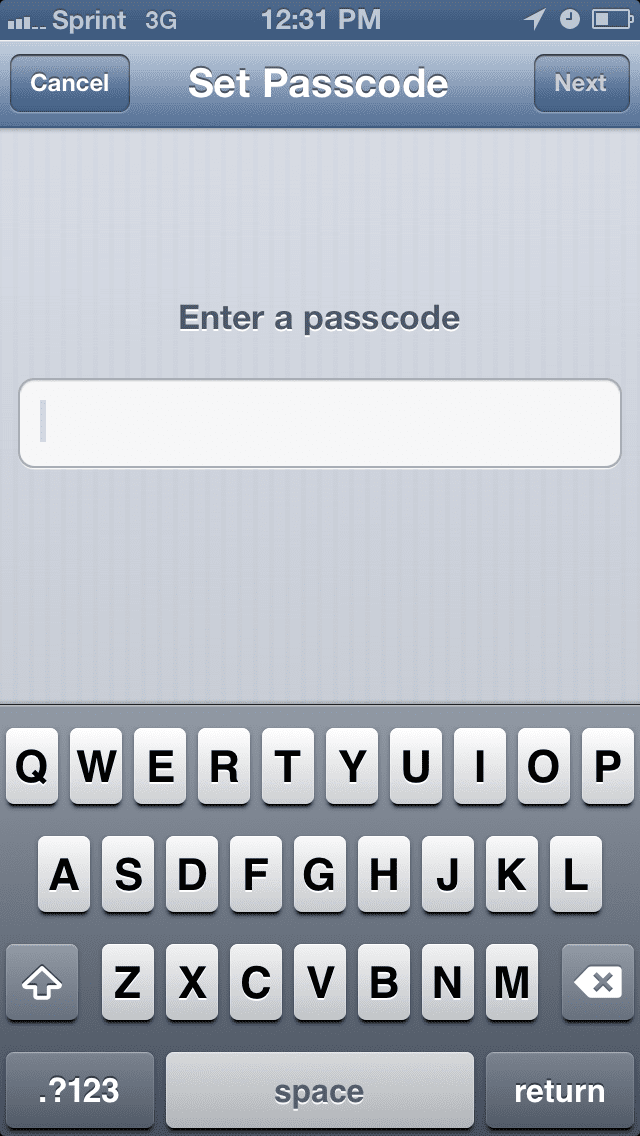Image resolution: width=640 pixels, height=1136 pixels.
Task: Hit the backspace key
Action: pyautogui.click(x=597, y=983)
